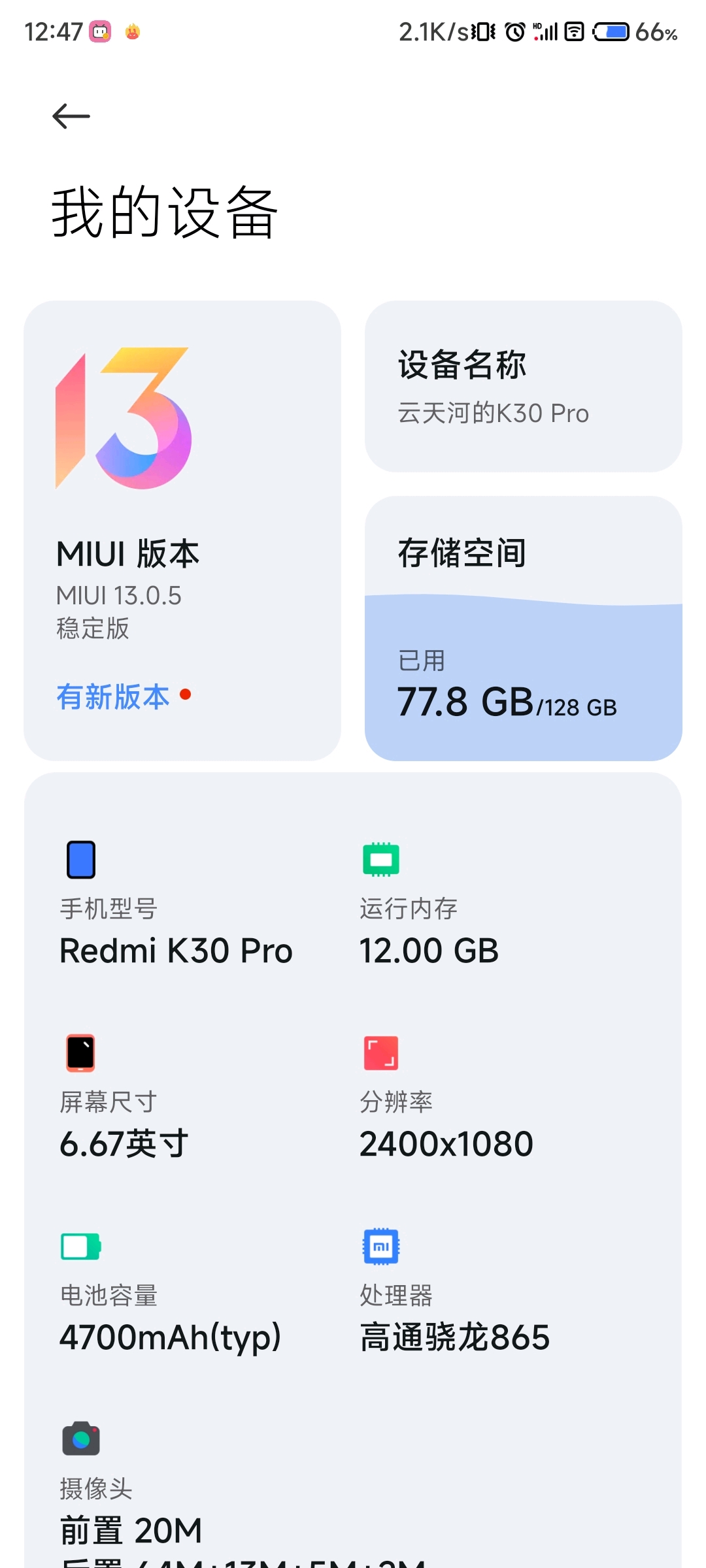Open the 设备名称 card
706x1568 pixels.
(523, 386)
